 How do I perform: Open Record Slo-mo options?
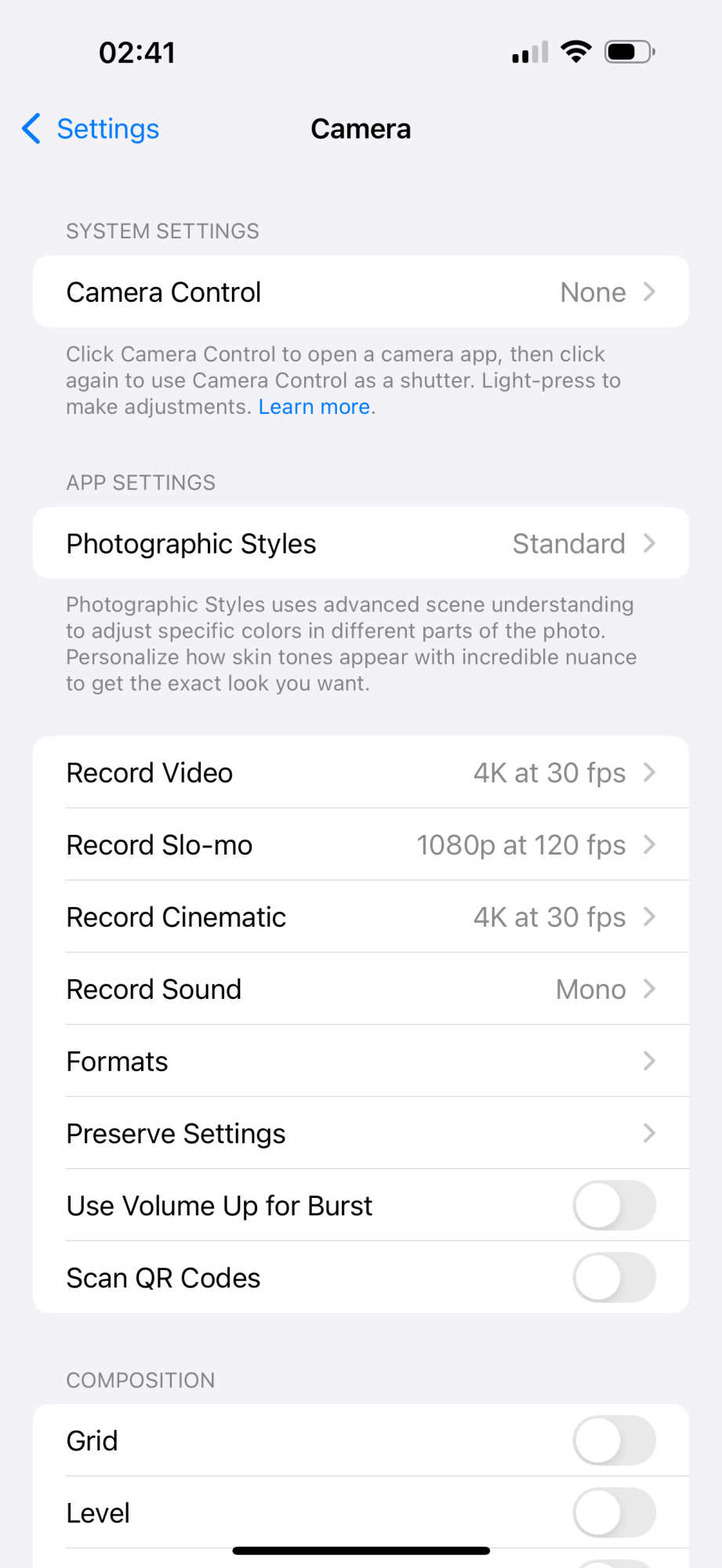(361, 844)
